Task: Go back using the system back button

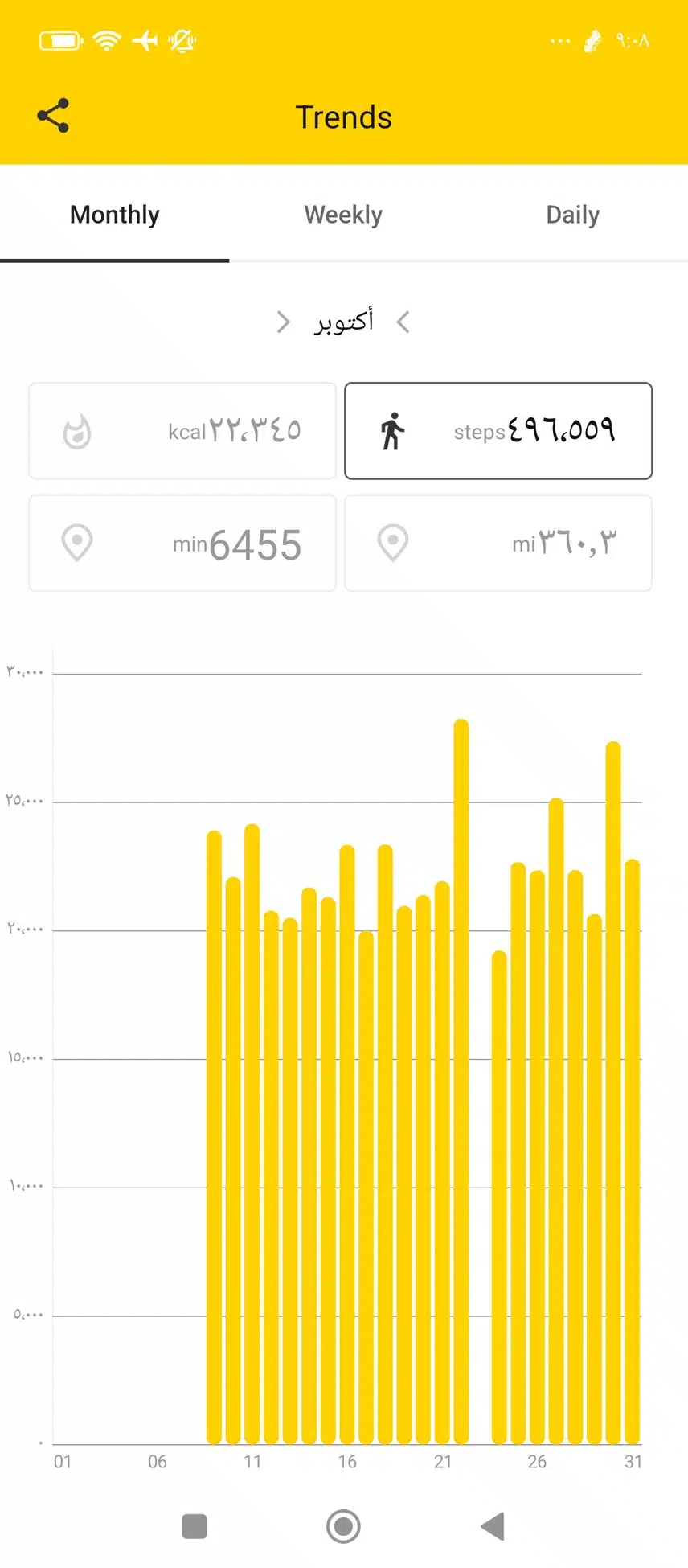Action: point(492,1525)
